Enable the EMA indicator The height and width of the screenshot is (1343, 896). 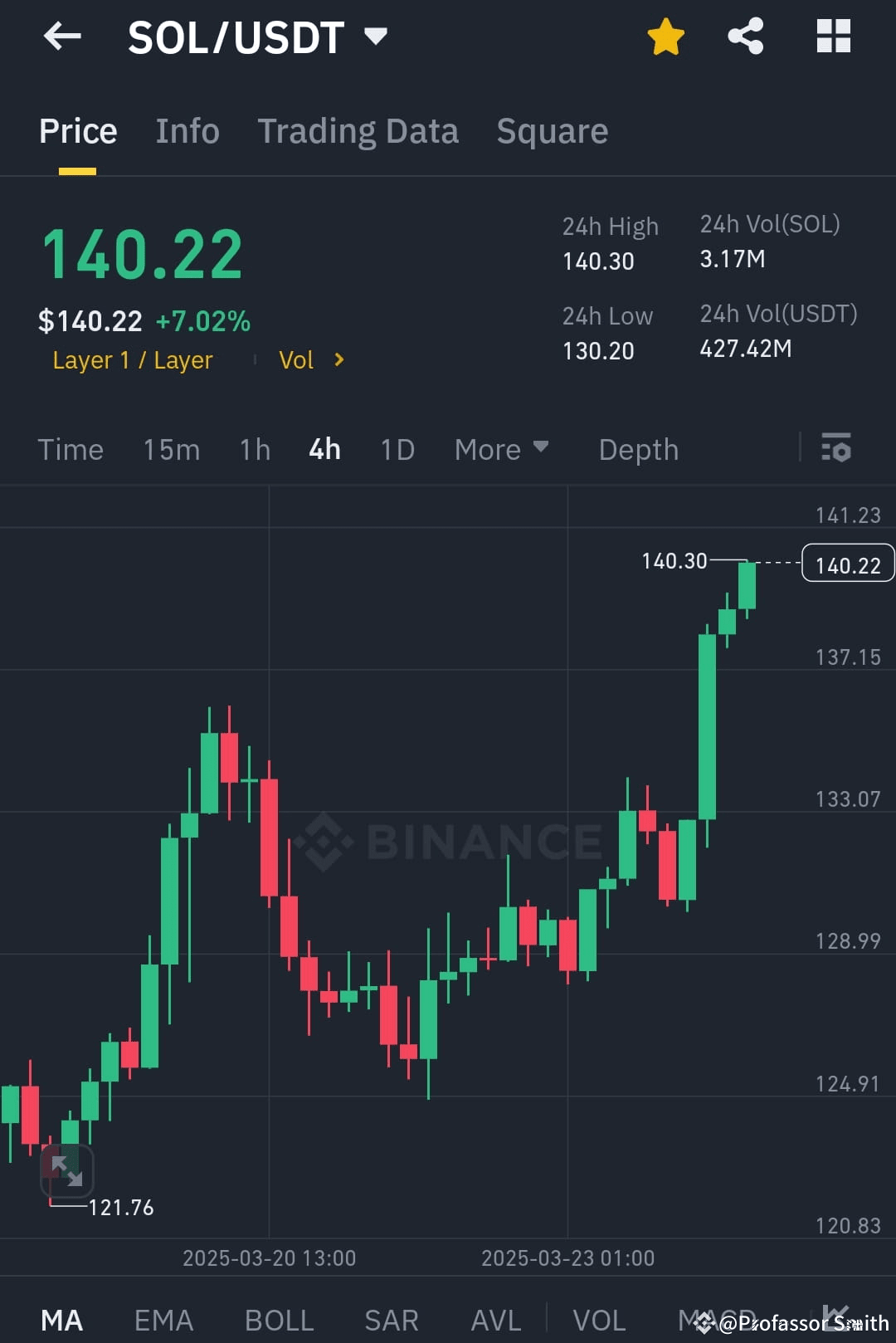pos(163,1319)
